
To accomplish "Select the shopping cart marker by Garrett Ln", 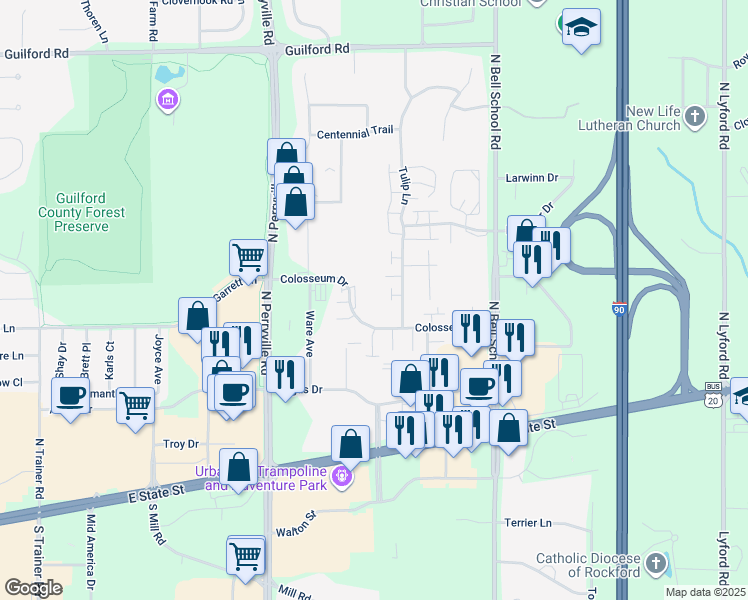I will click(x=247, y=256).
